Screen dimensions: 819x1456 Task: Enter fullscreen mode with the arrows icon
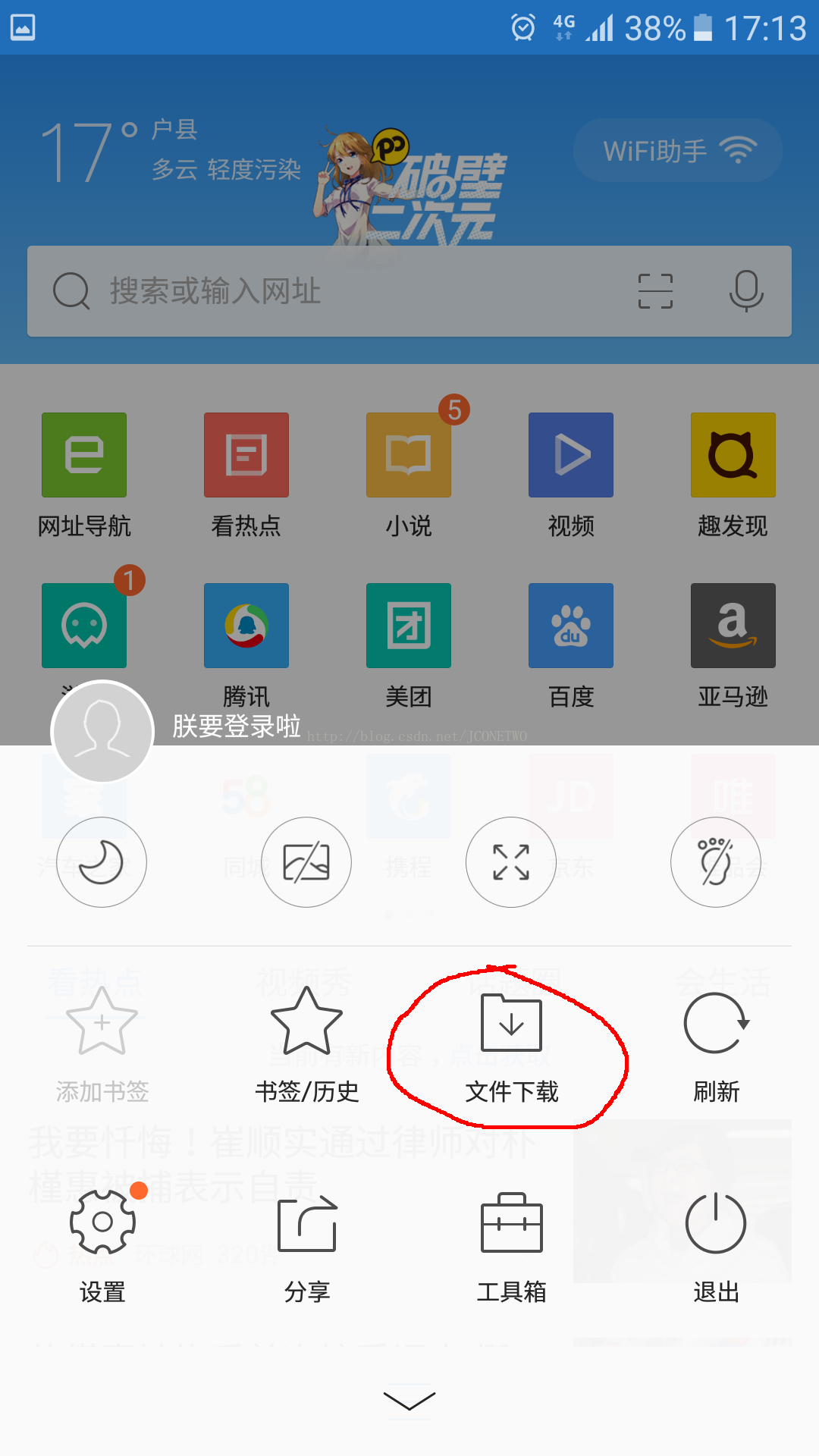point(511,862)
